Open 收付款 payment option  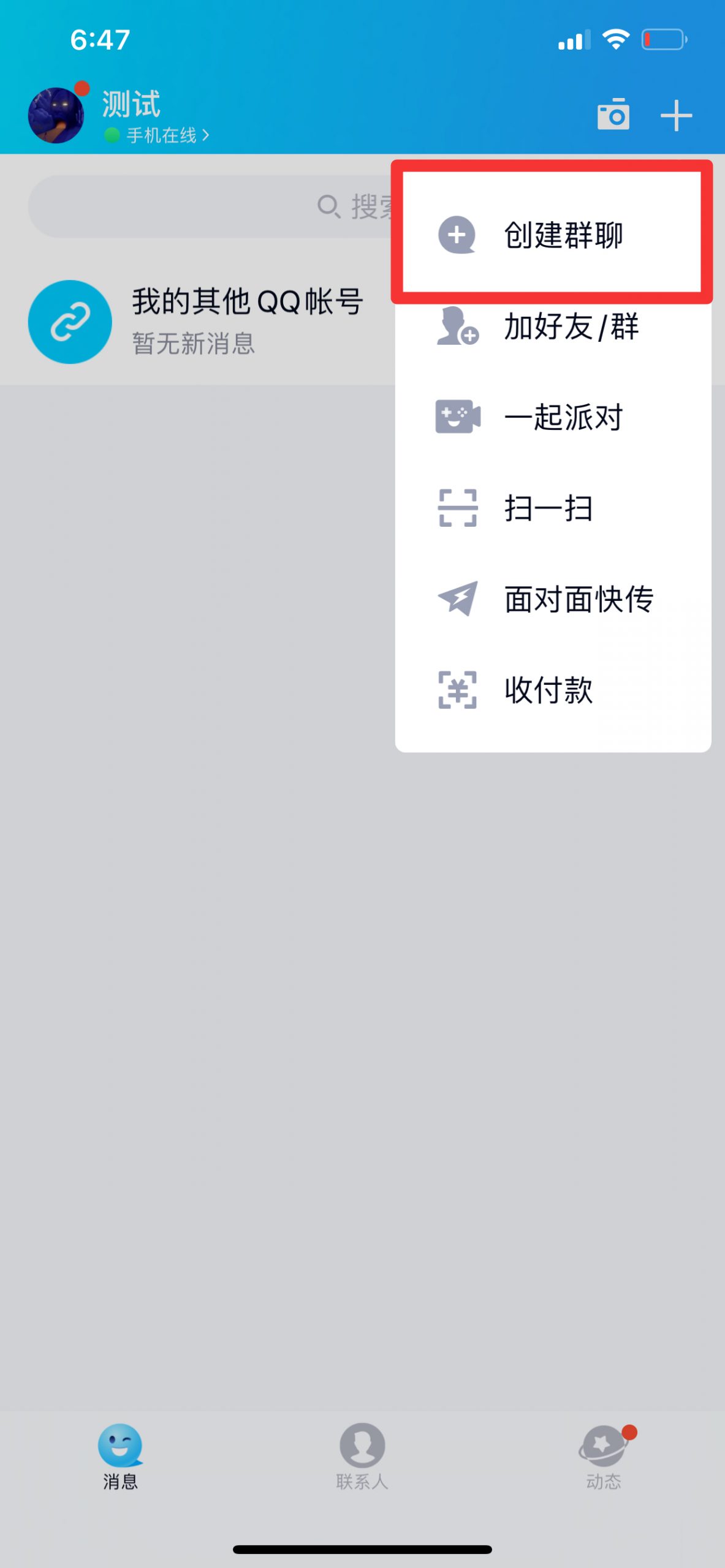point(552,690)
